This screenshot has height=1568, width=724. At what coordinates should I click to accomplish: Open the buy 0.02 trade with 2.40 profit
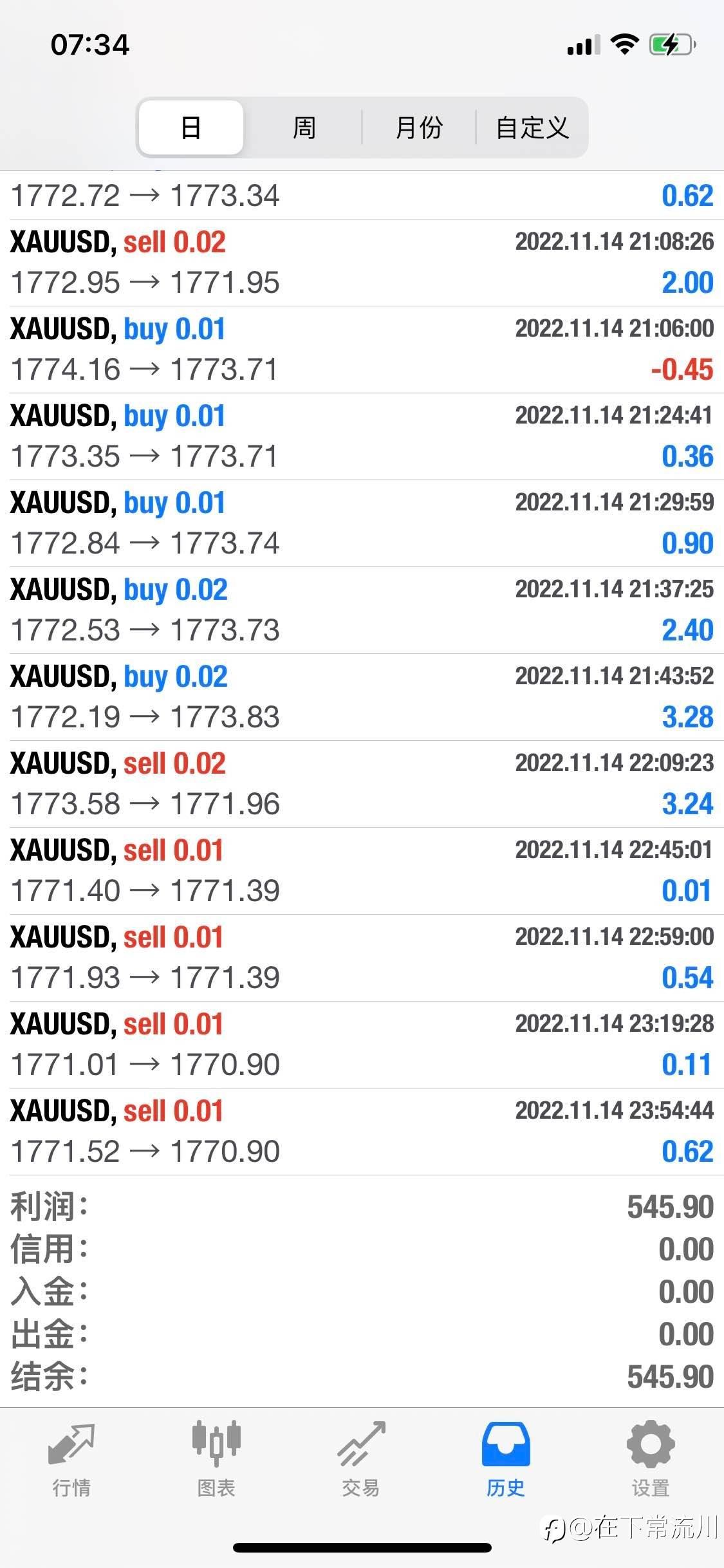tap(362, 610)
